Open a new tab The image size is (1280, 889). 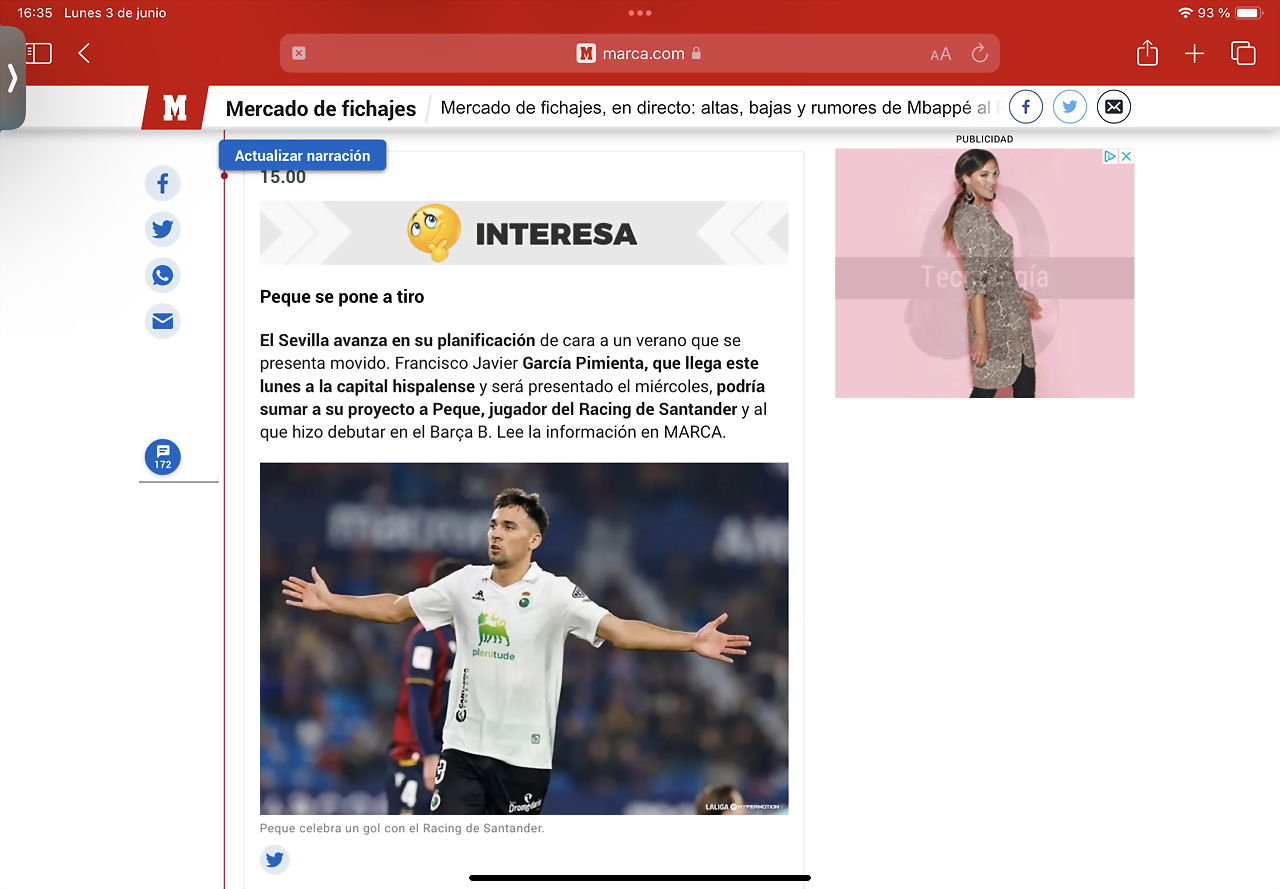[1194, 53]
